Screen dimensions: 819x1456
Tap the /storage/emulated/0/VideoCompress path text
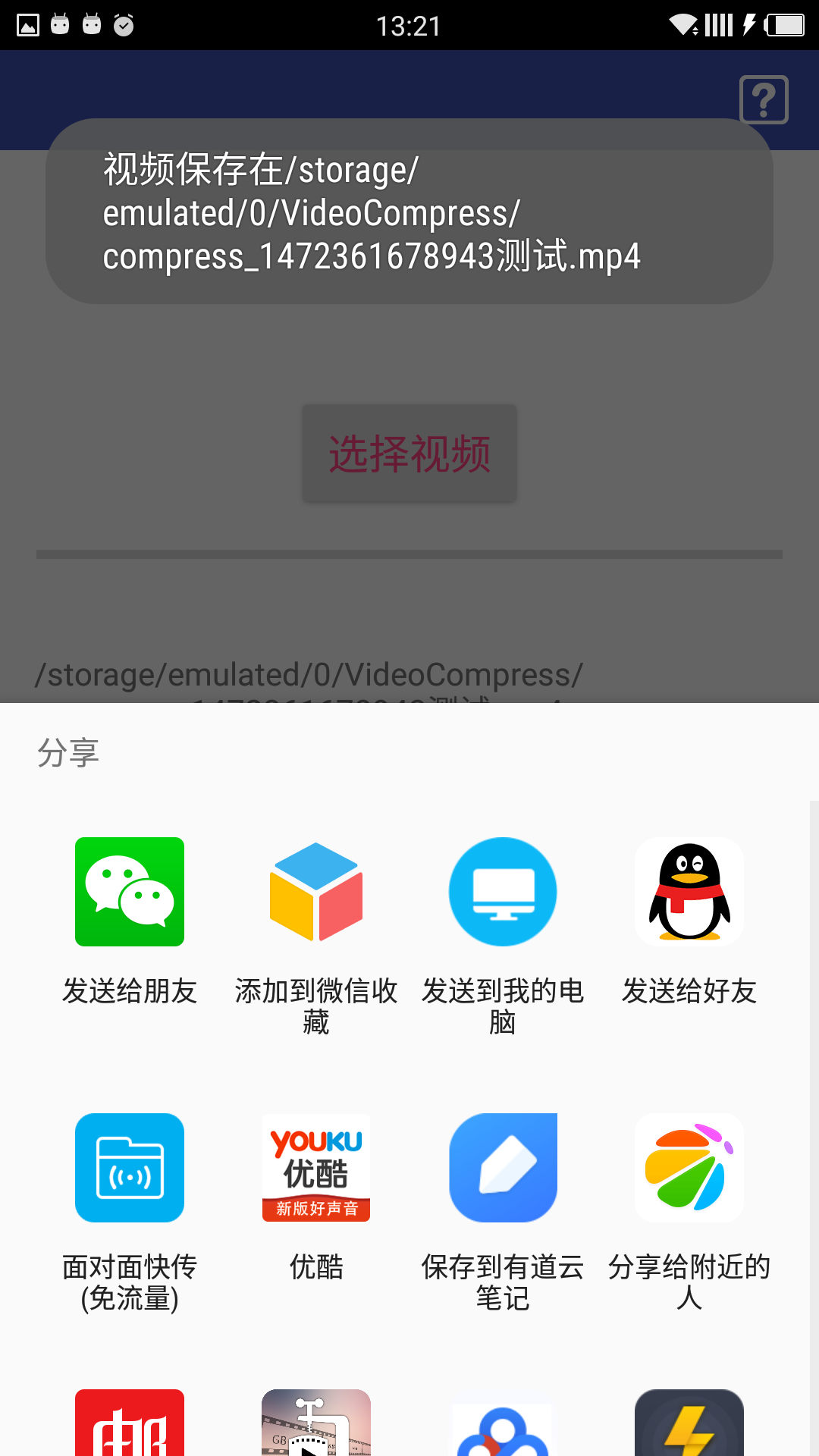[x=309, y=672]
